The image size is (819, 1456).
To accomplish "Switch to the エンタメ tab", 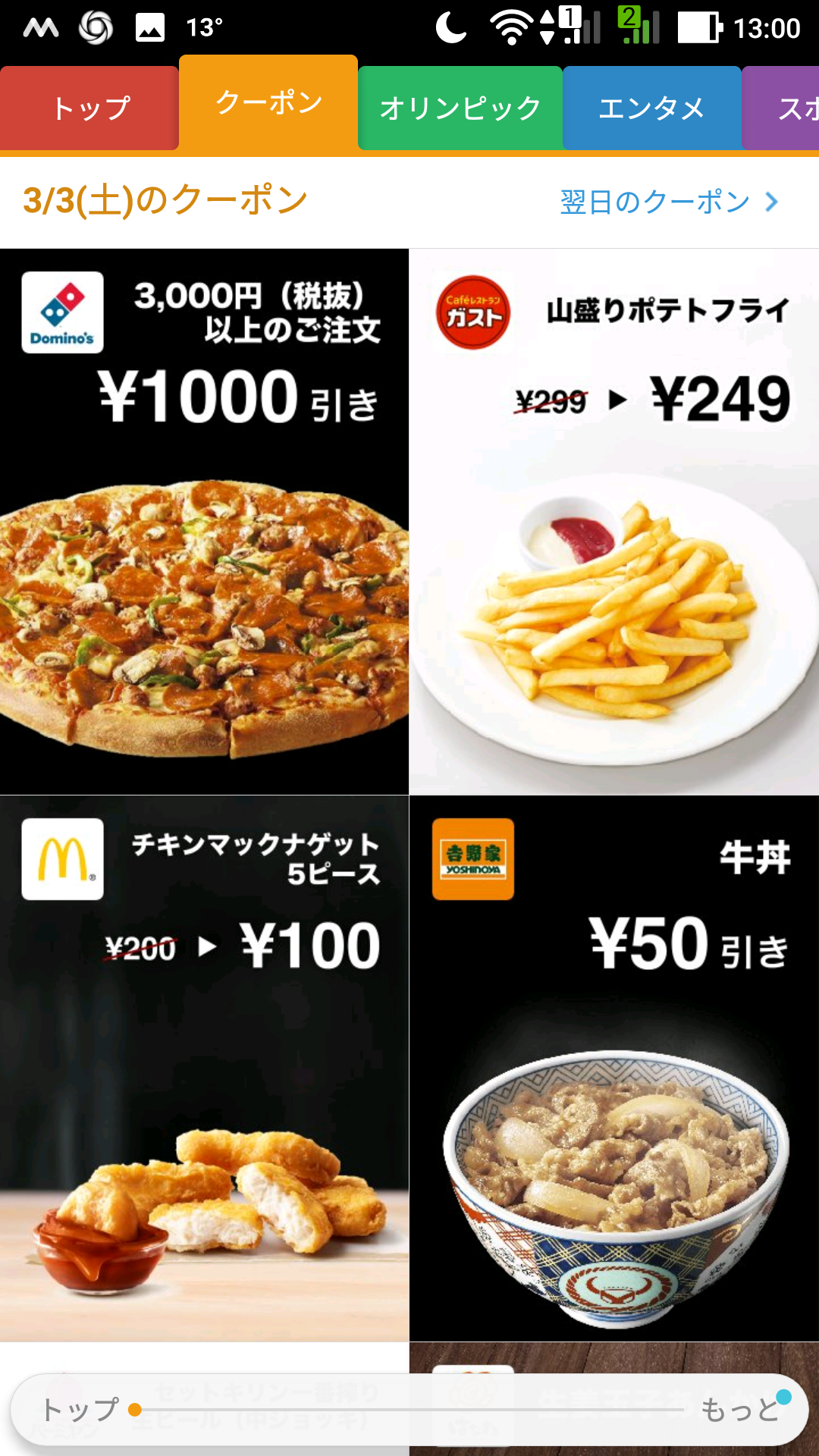I will point(651,108).
